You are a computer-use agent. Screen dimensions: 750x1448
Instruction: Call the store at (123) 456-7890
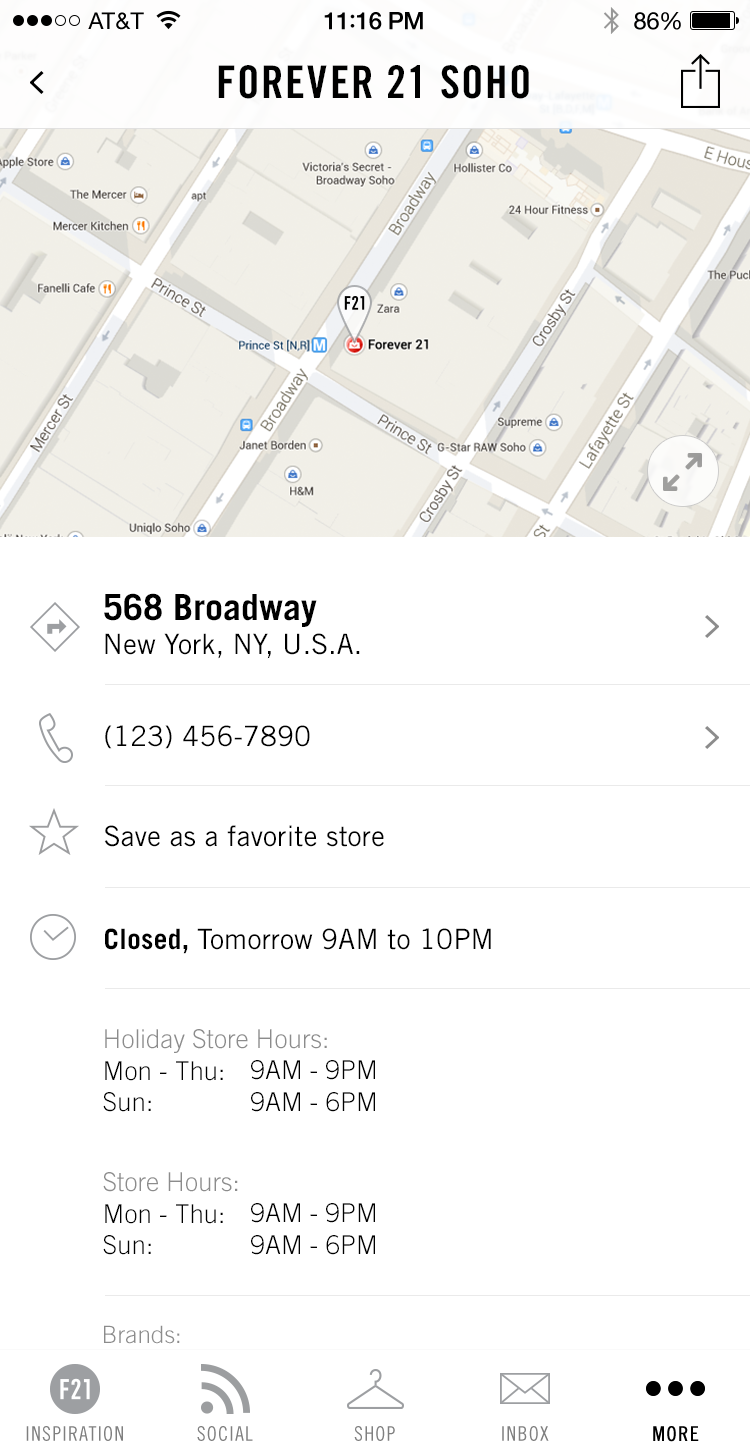375,737
